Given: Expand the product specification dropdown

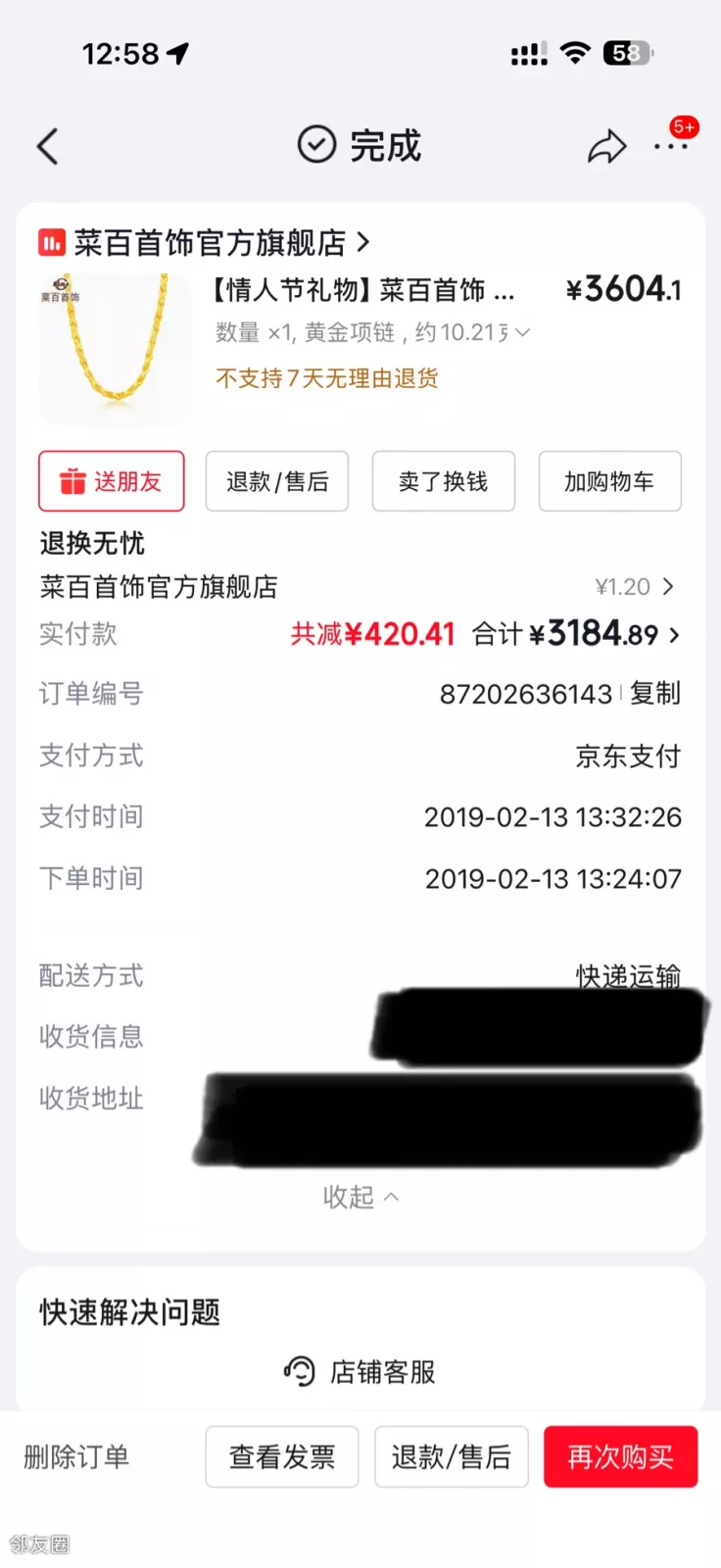Looking at the screenshot, I should click(522, 333).
